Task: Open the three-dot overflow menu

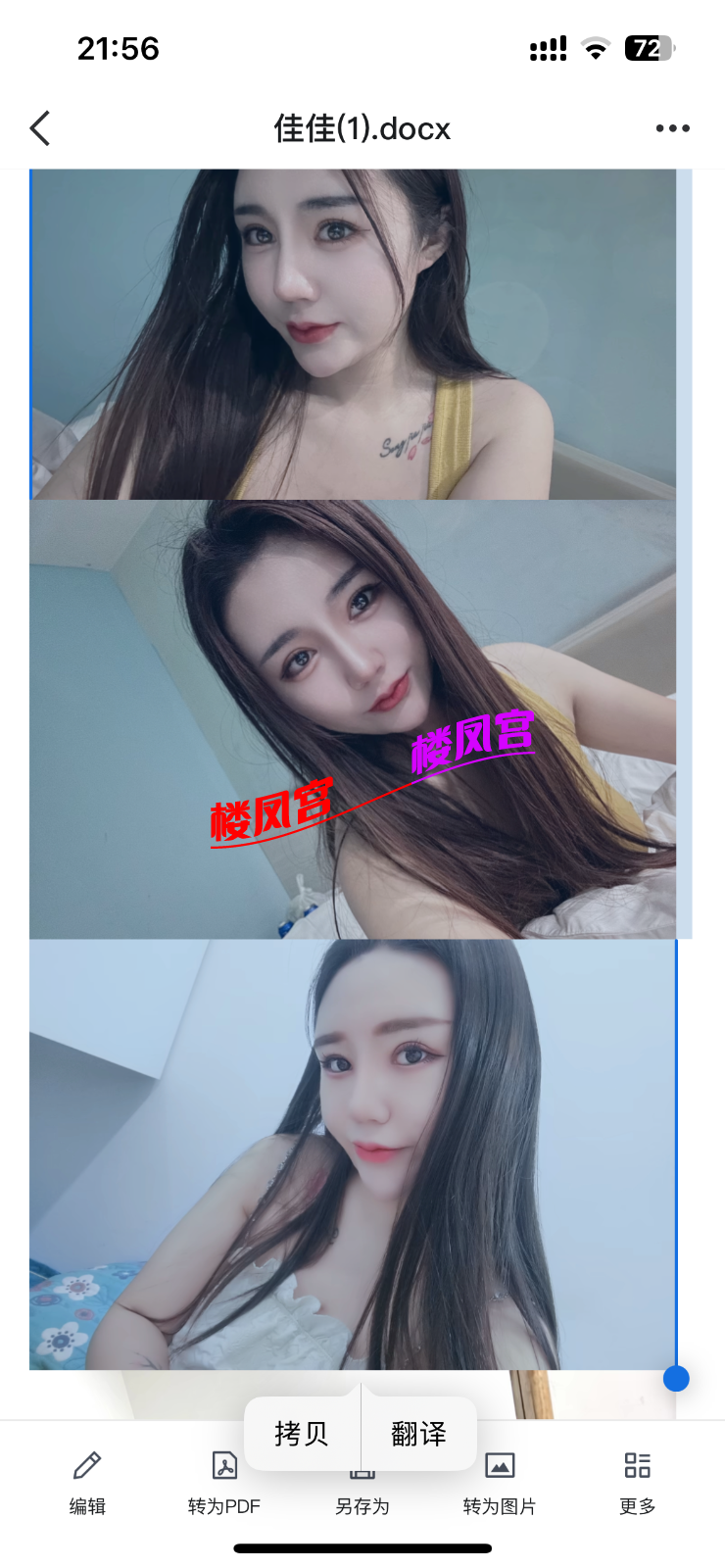Action: [x=672, y=128]
